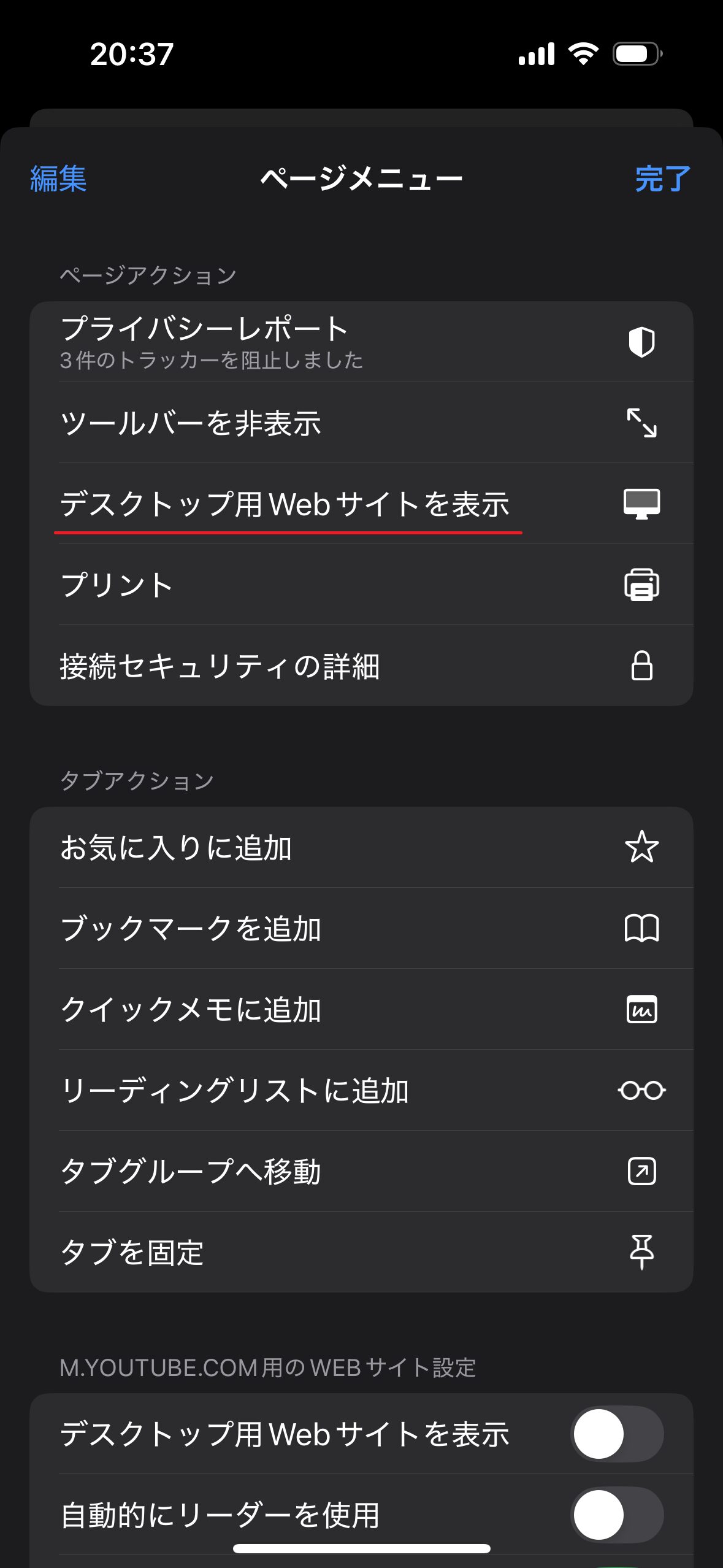Enable the 自動的にリーダーを使用 switch
This screenshot has width=723, height=1568.
click(x=618, y=1515)
